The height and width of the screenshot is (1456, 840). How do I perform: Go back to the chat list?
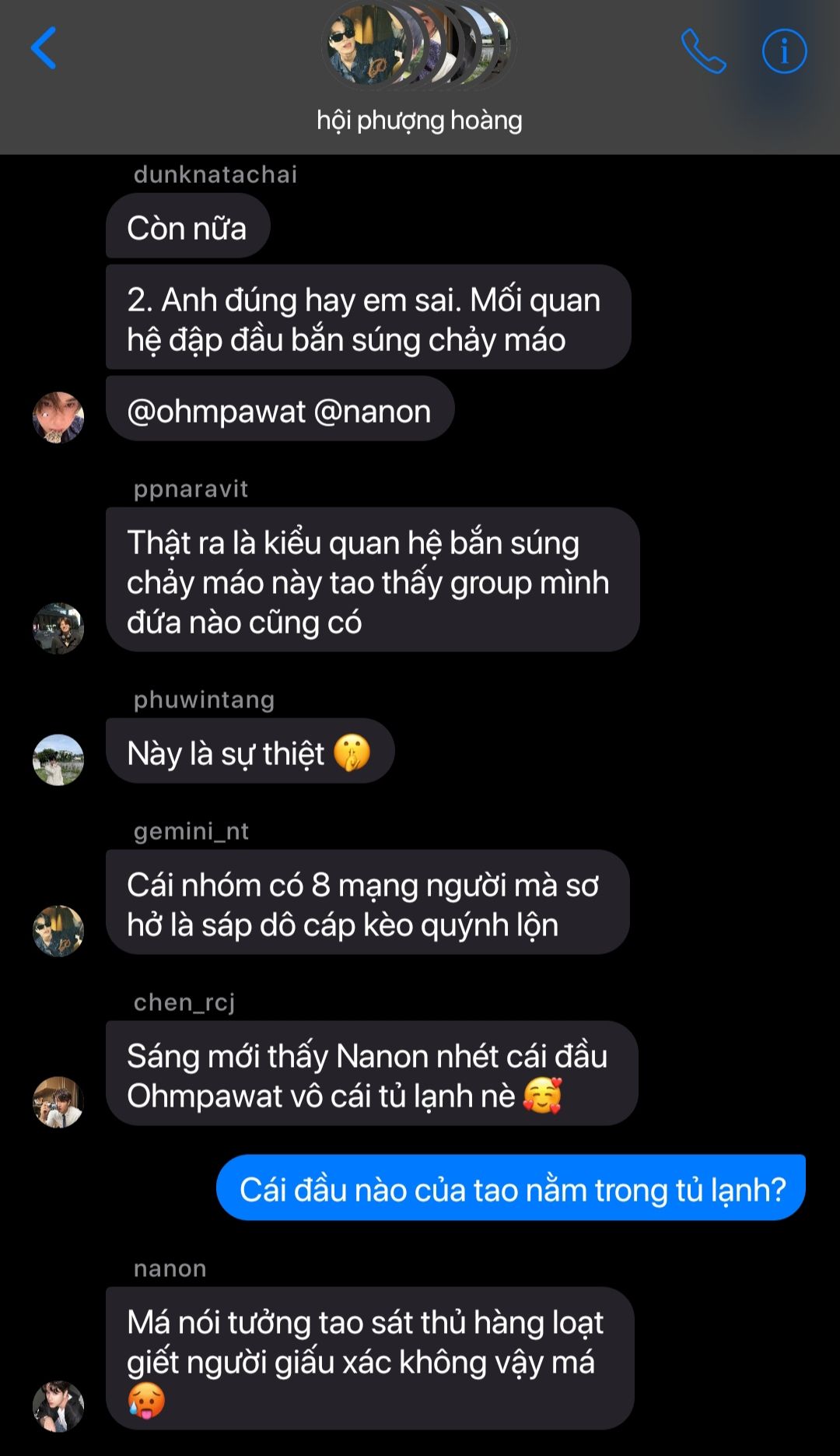pos(44,48)
